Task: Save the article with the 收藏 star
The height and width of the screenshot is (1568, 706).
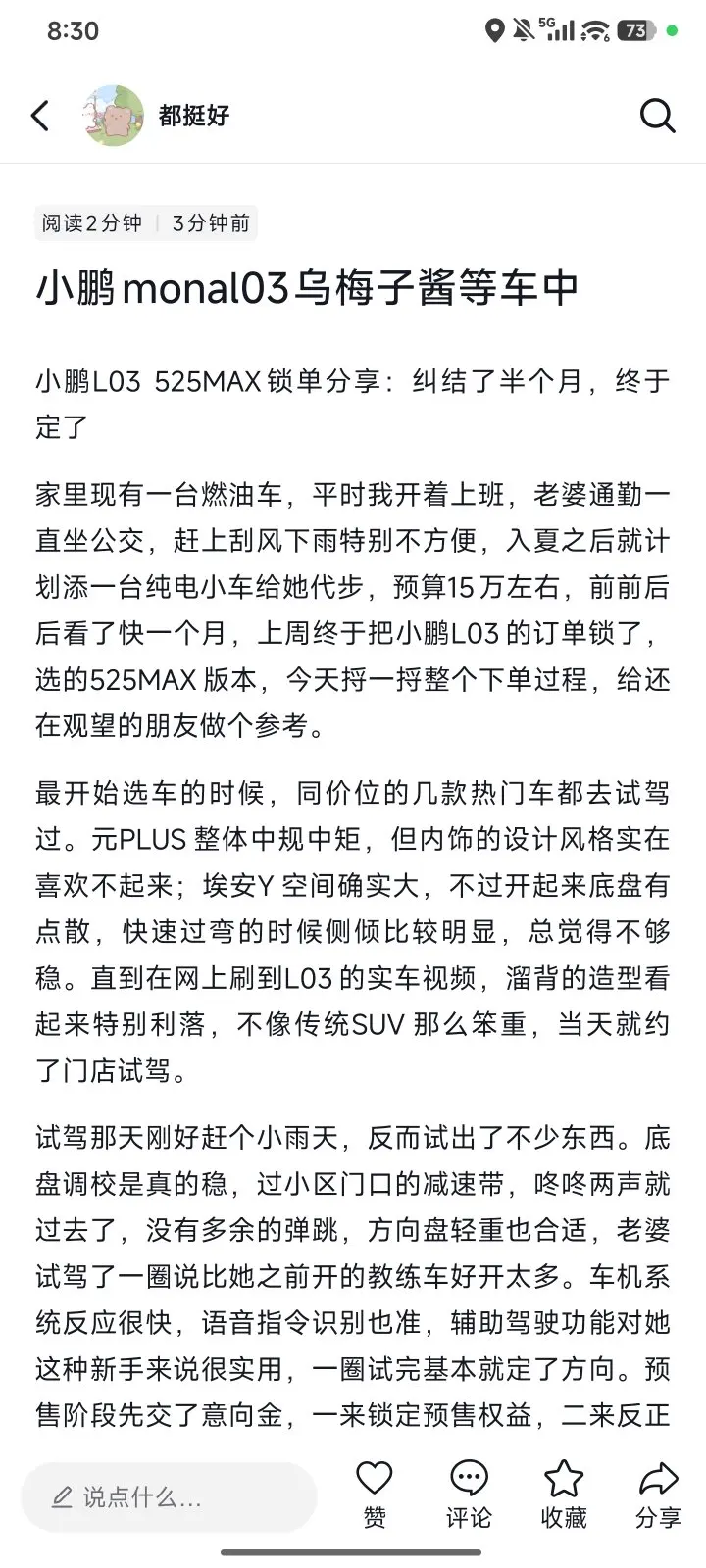Action: [564, 1494]
